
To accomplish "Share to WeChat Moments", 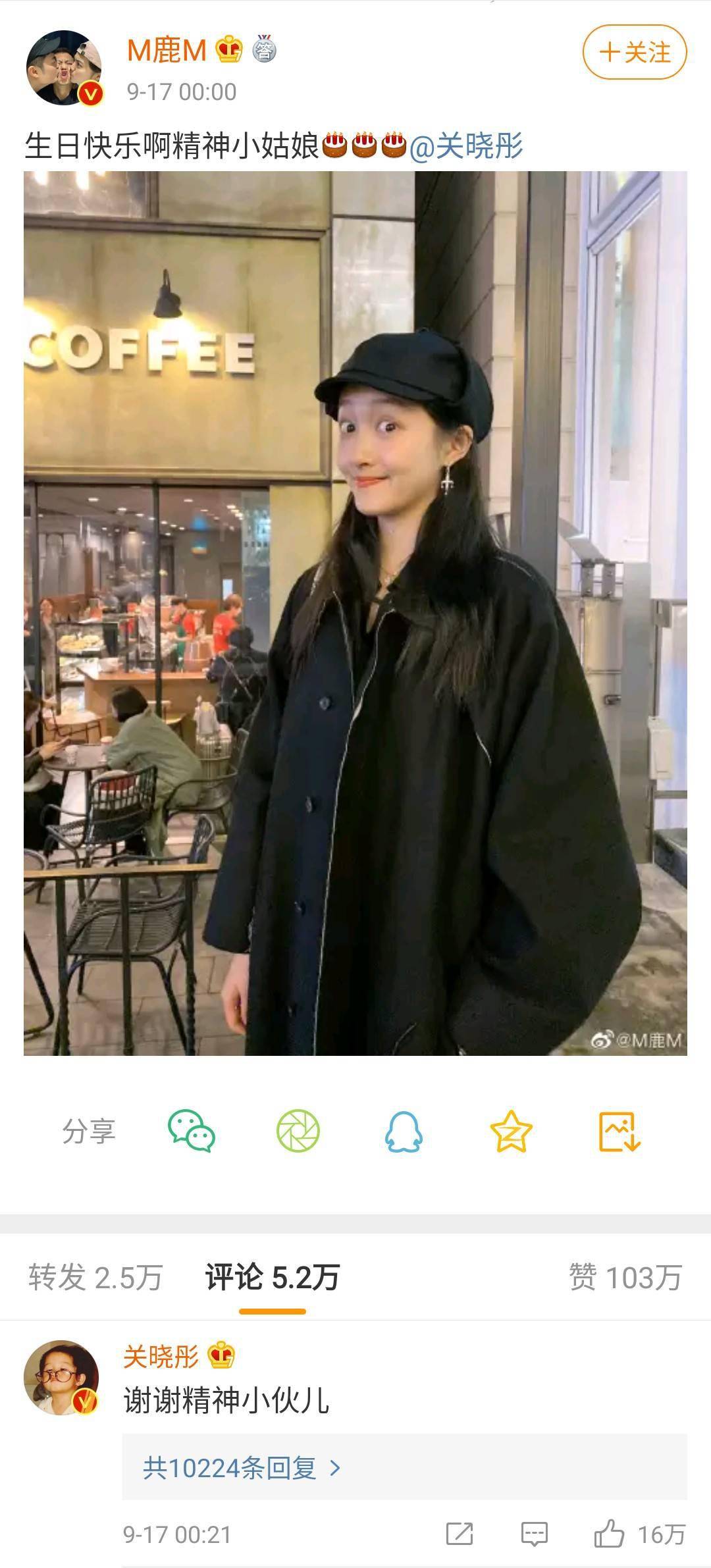I will pyautogui.click(x=298, y=1131).
